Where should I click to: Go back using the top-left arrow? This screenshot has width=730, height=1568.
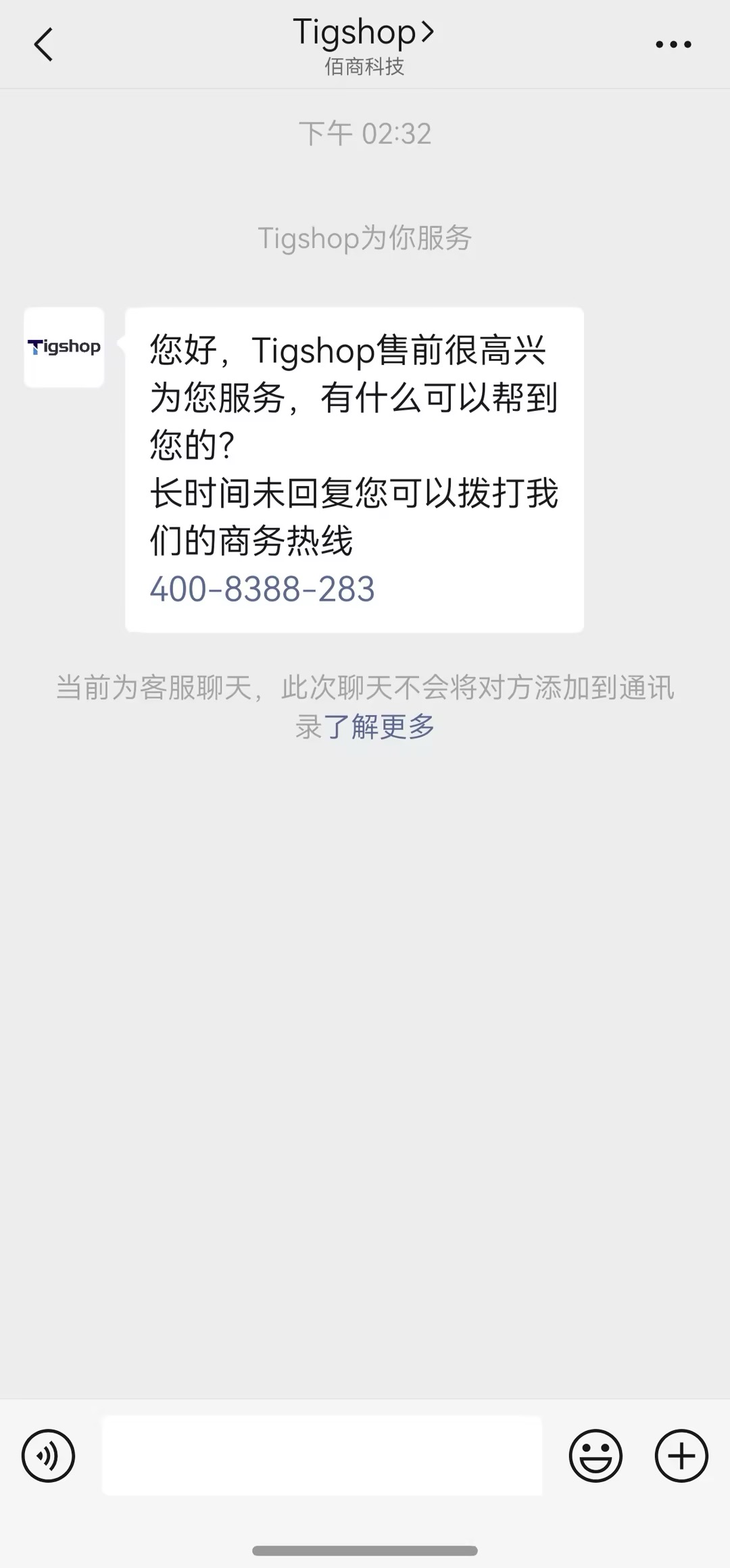click(x=43, y=45)
